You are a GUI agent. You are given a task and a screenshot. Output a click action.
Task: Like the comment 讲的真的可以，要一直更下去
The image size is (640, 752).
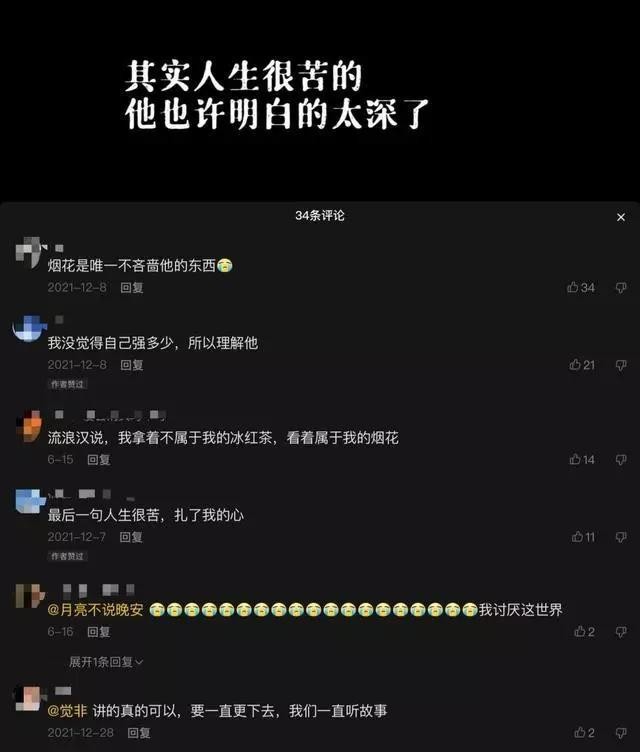click(579, 733)
